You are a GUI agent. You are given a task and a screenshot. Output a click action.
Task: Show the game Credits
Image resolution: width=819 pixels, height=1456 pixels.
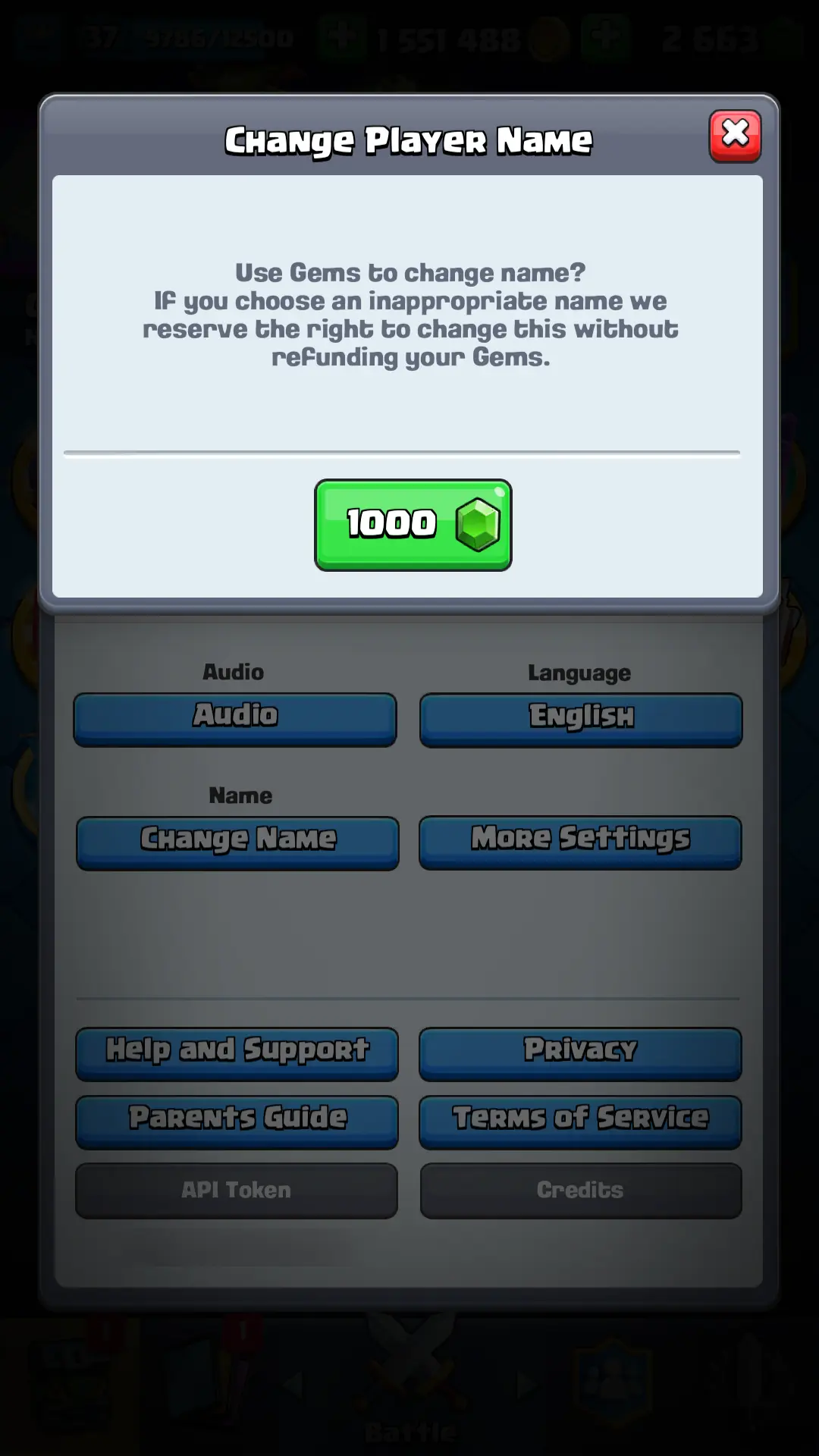click(x=580, y=1190)
